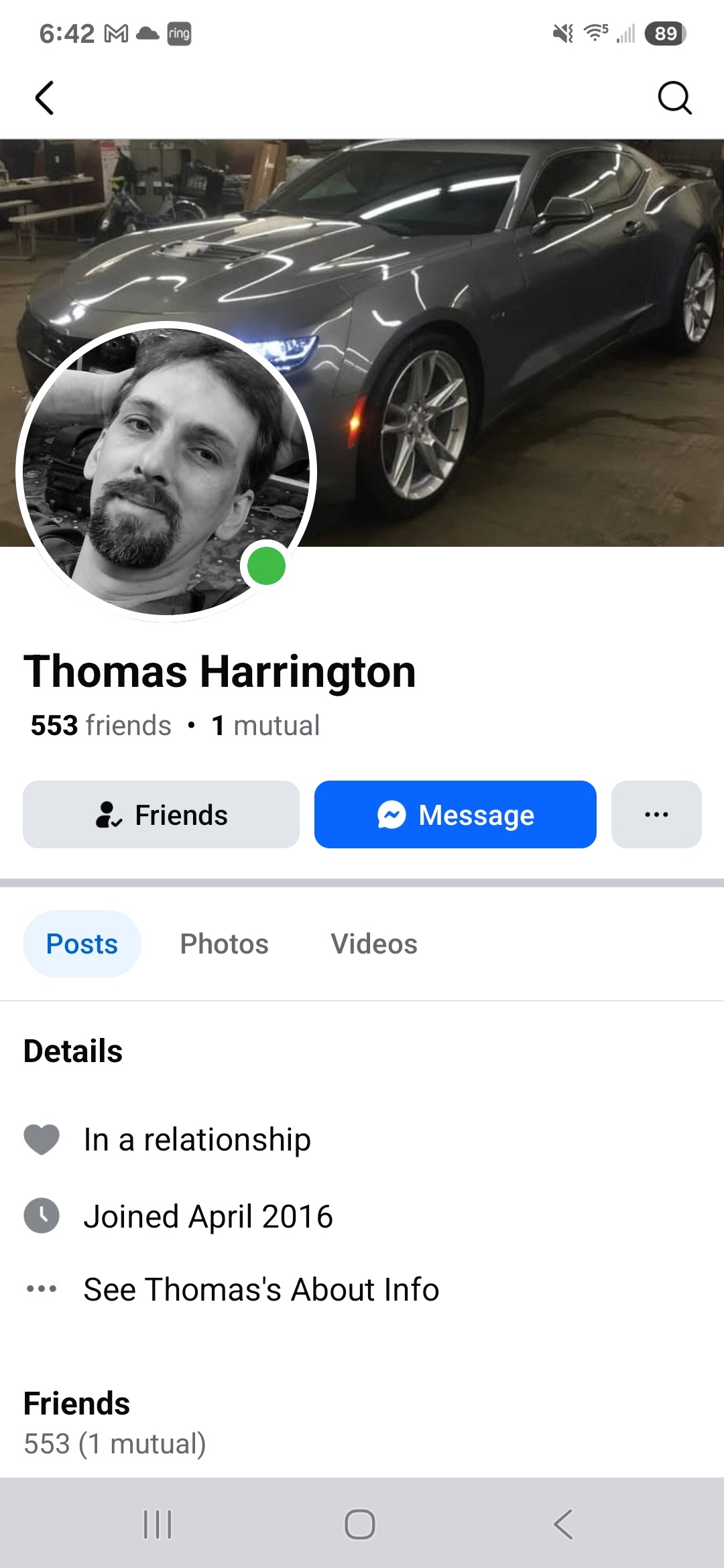The height and width of the screenshot is (1568, 724).
Task: See Thomas's About Info
Action: click(x=261, y=1289)
